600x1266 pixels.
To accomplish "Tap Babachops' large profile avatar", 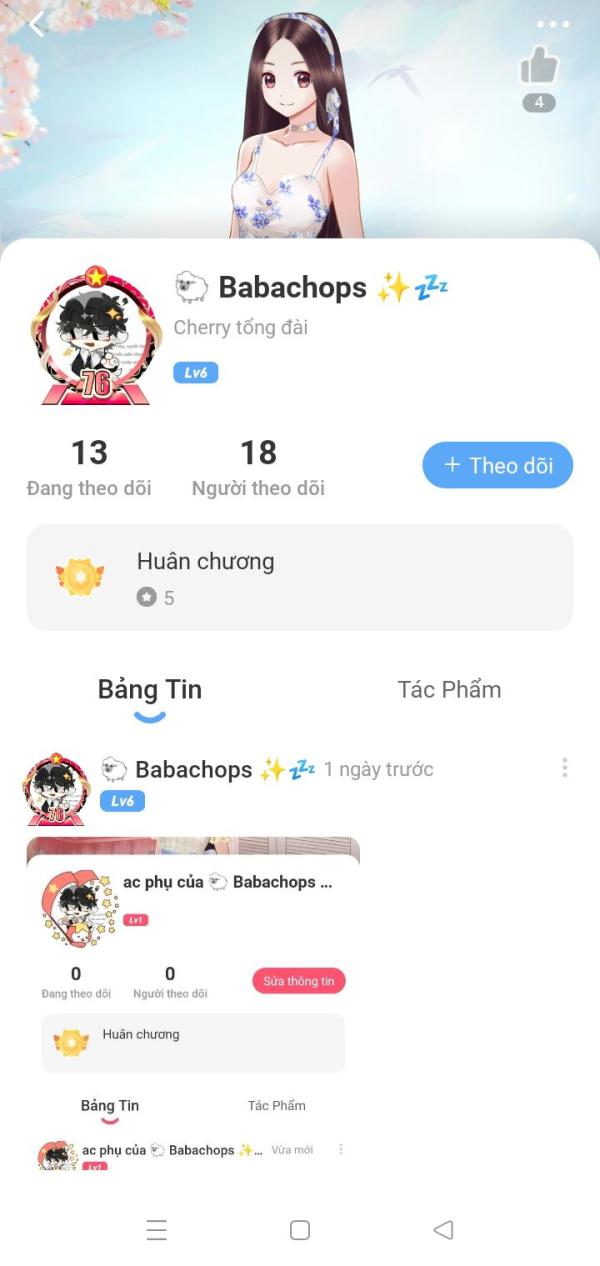I will click(x=96, y=334).
